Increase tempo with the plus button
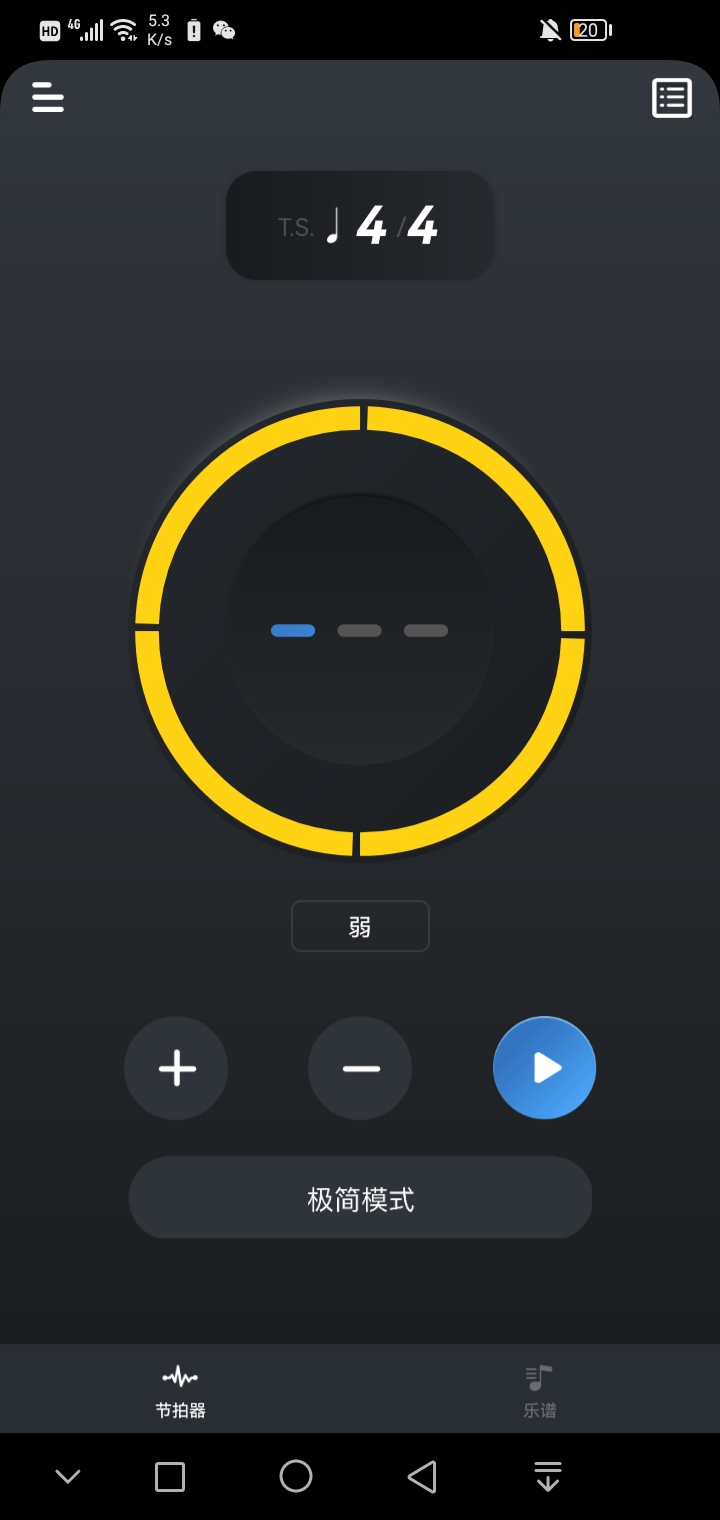 pyautogui.click(x=176, y=1068)
